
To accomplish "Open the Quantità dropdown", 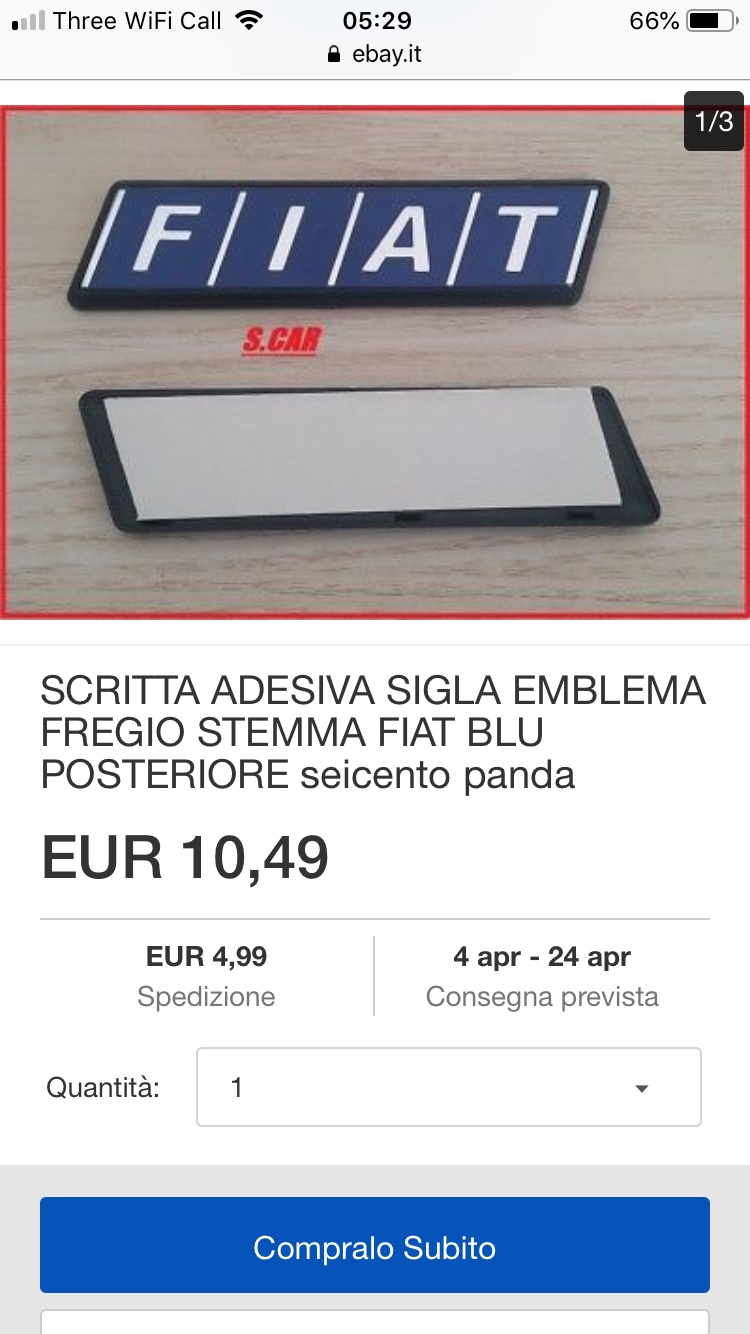I will point(448,1087).
